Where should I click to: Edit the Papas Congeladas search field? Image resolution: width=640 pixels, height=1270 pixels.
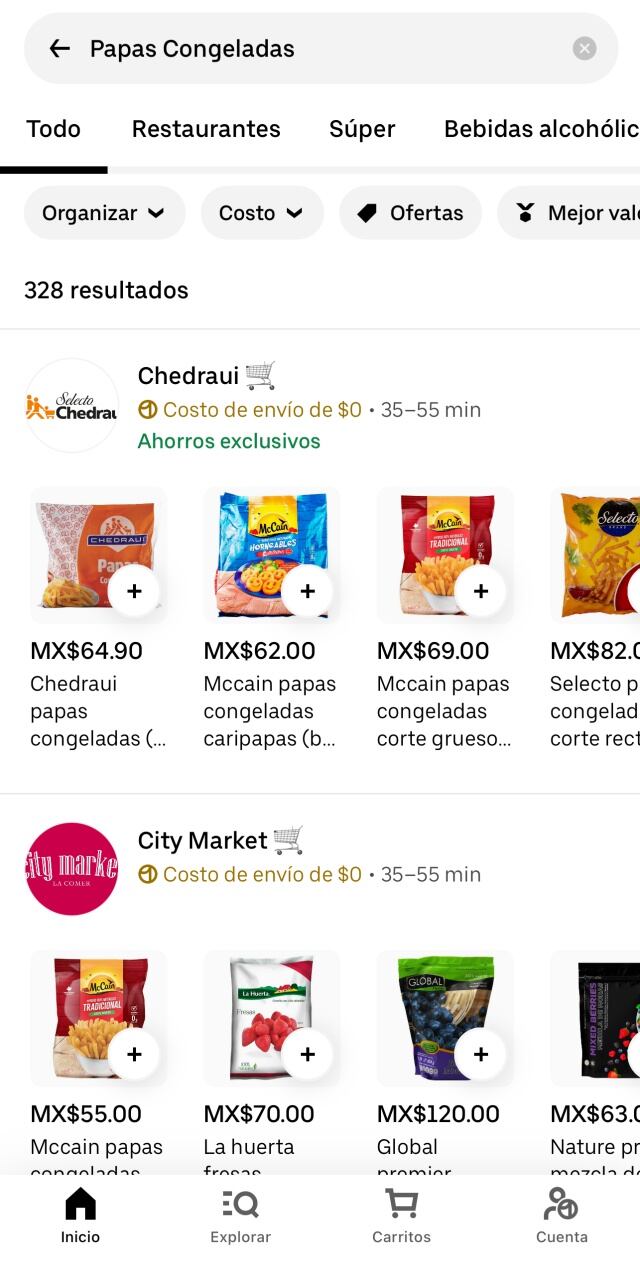[320, 48]
